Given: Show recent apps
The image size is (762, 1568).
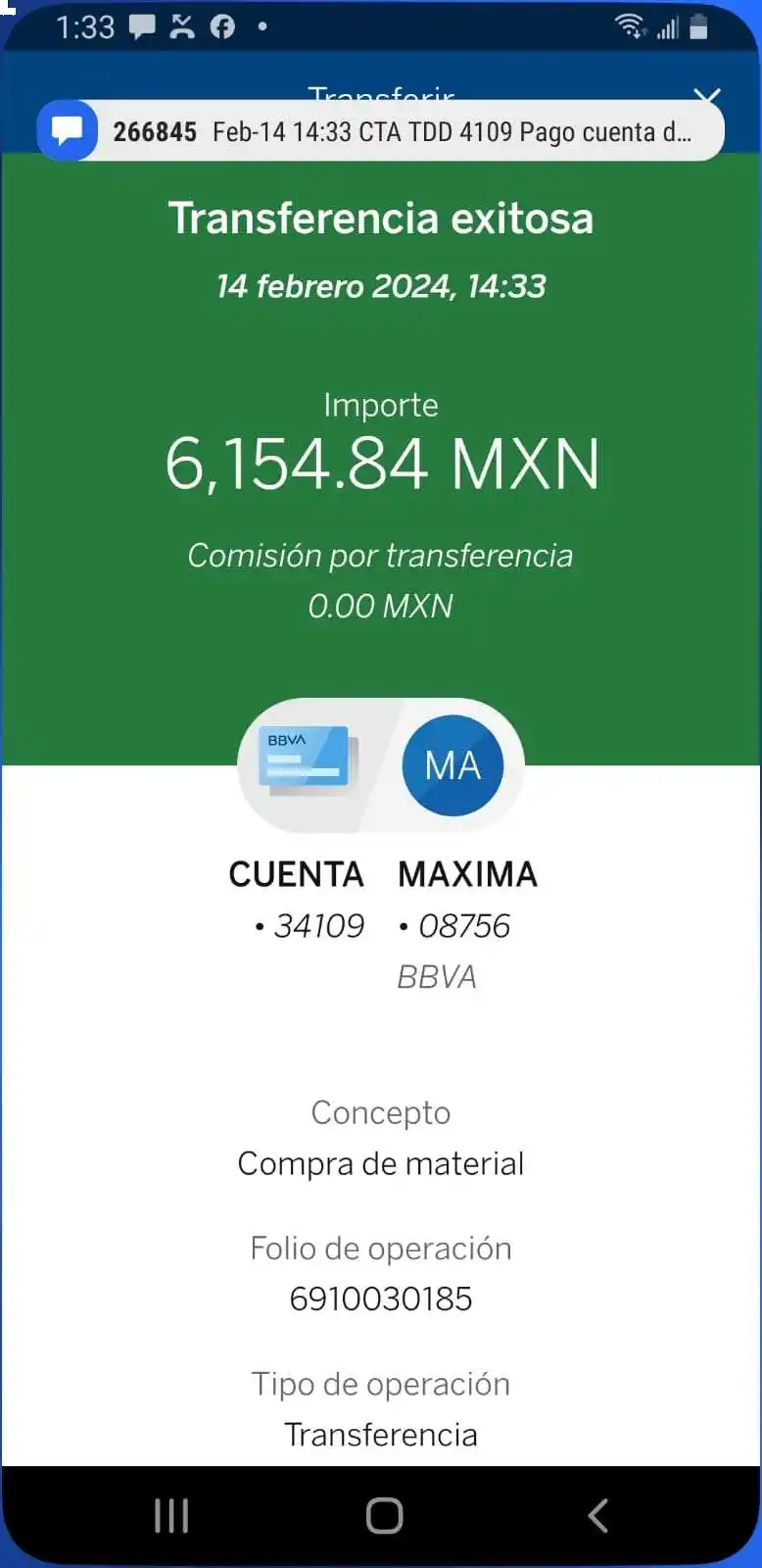Looking at the screenshot, I should pos(171,1515).
